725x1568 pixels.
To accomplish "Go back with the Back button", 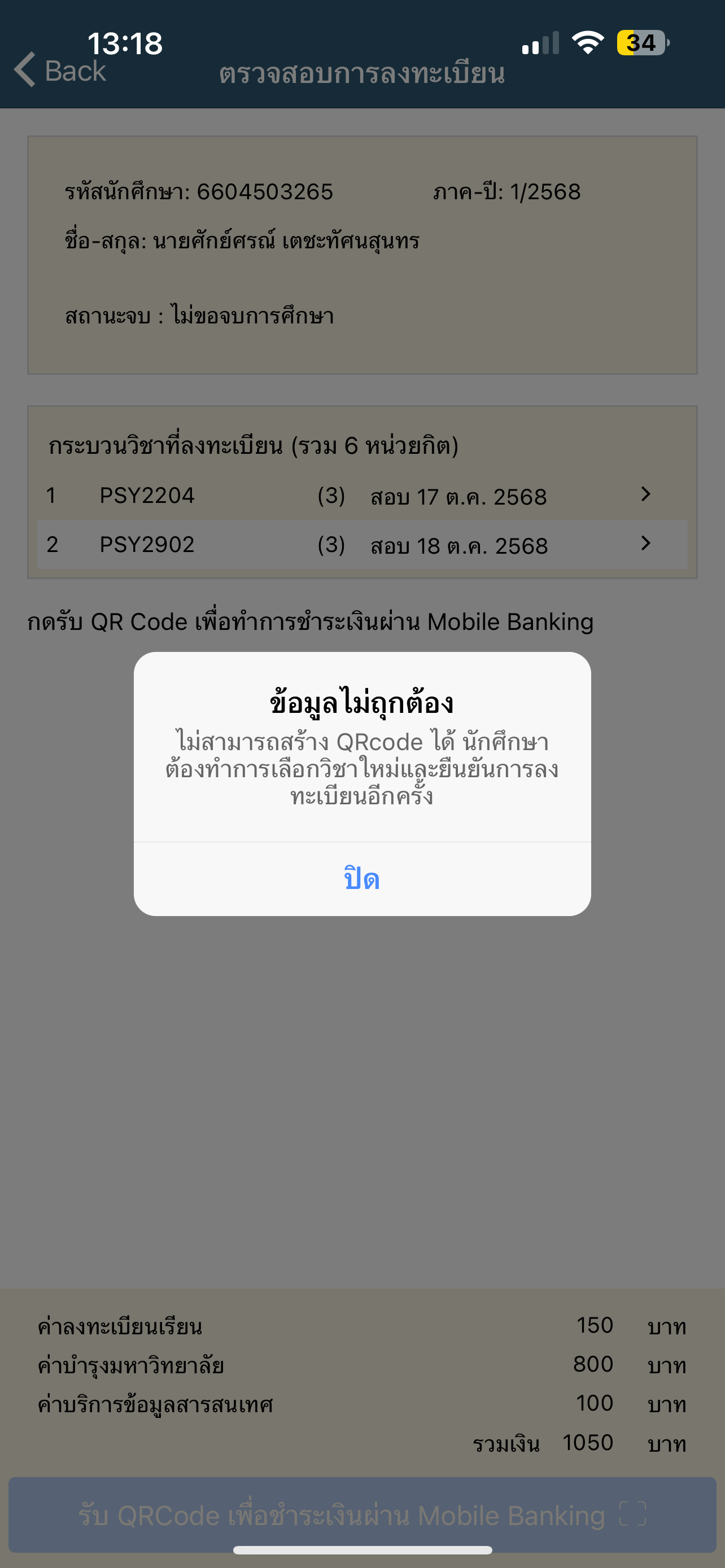I will click(61, 71).
